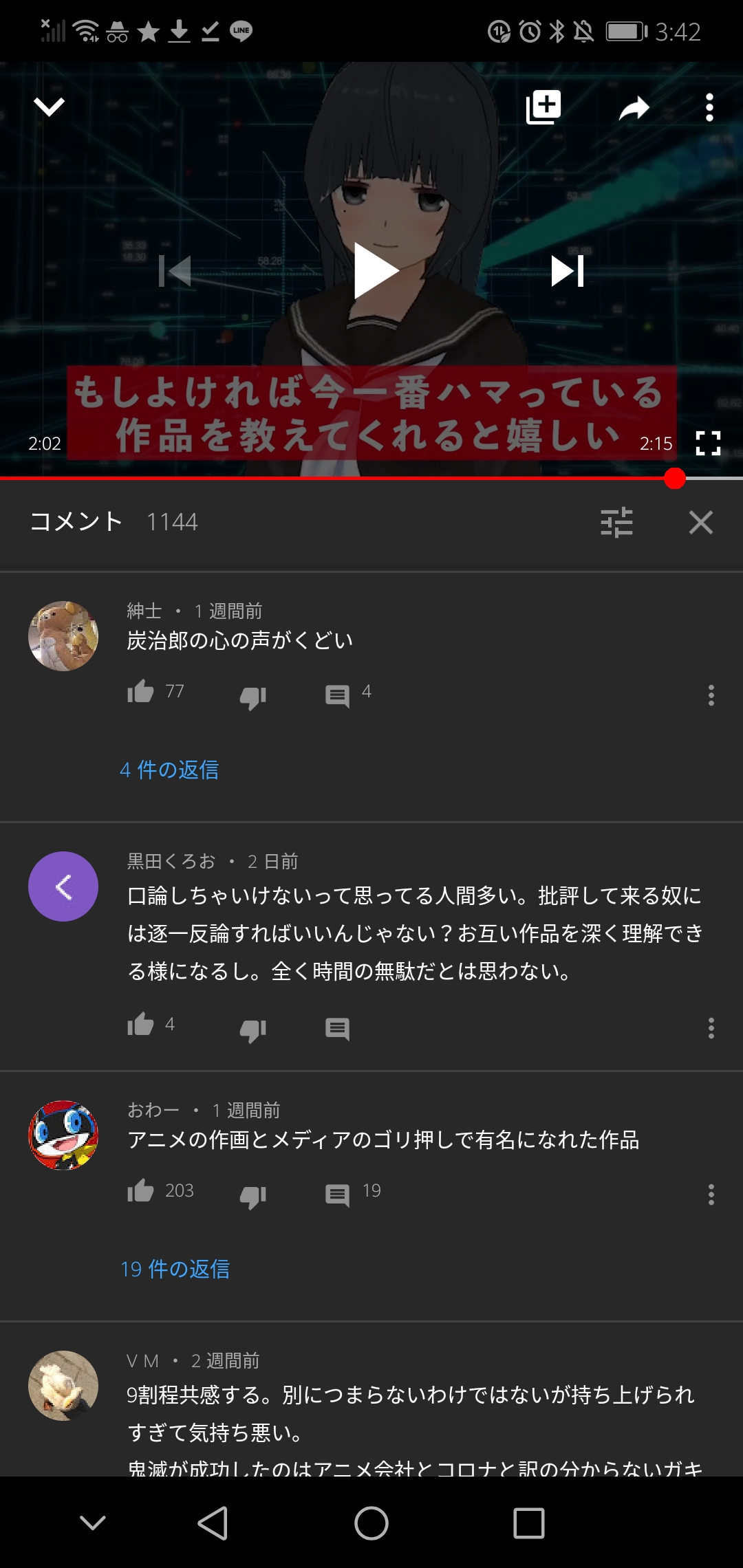This screenshot has height=1568, width=743.
Task: Save video to a playlist
Action: tap(543, 107)
